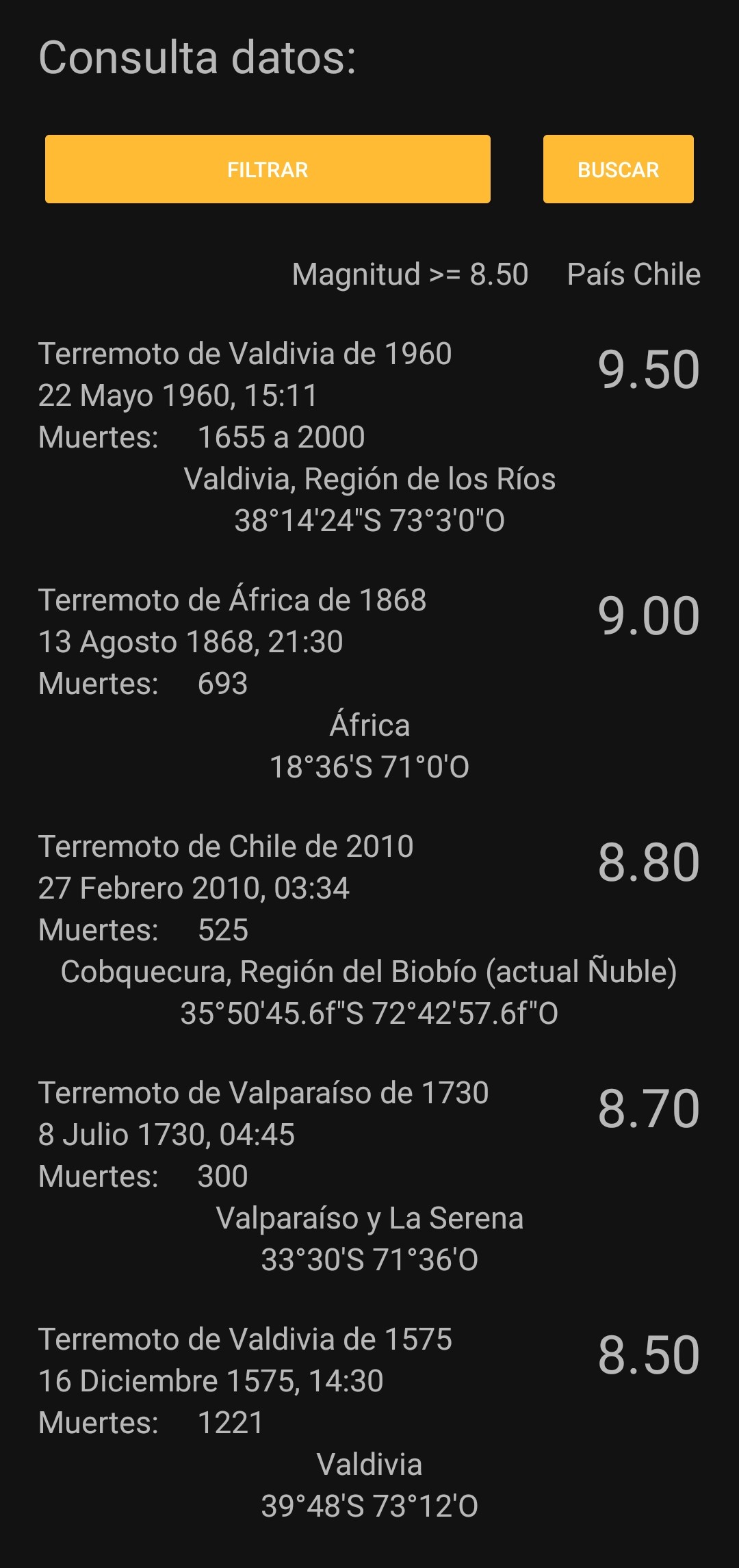
Task: Tap the FILTRAR button
Action: [268, 169]
